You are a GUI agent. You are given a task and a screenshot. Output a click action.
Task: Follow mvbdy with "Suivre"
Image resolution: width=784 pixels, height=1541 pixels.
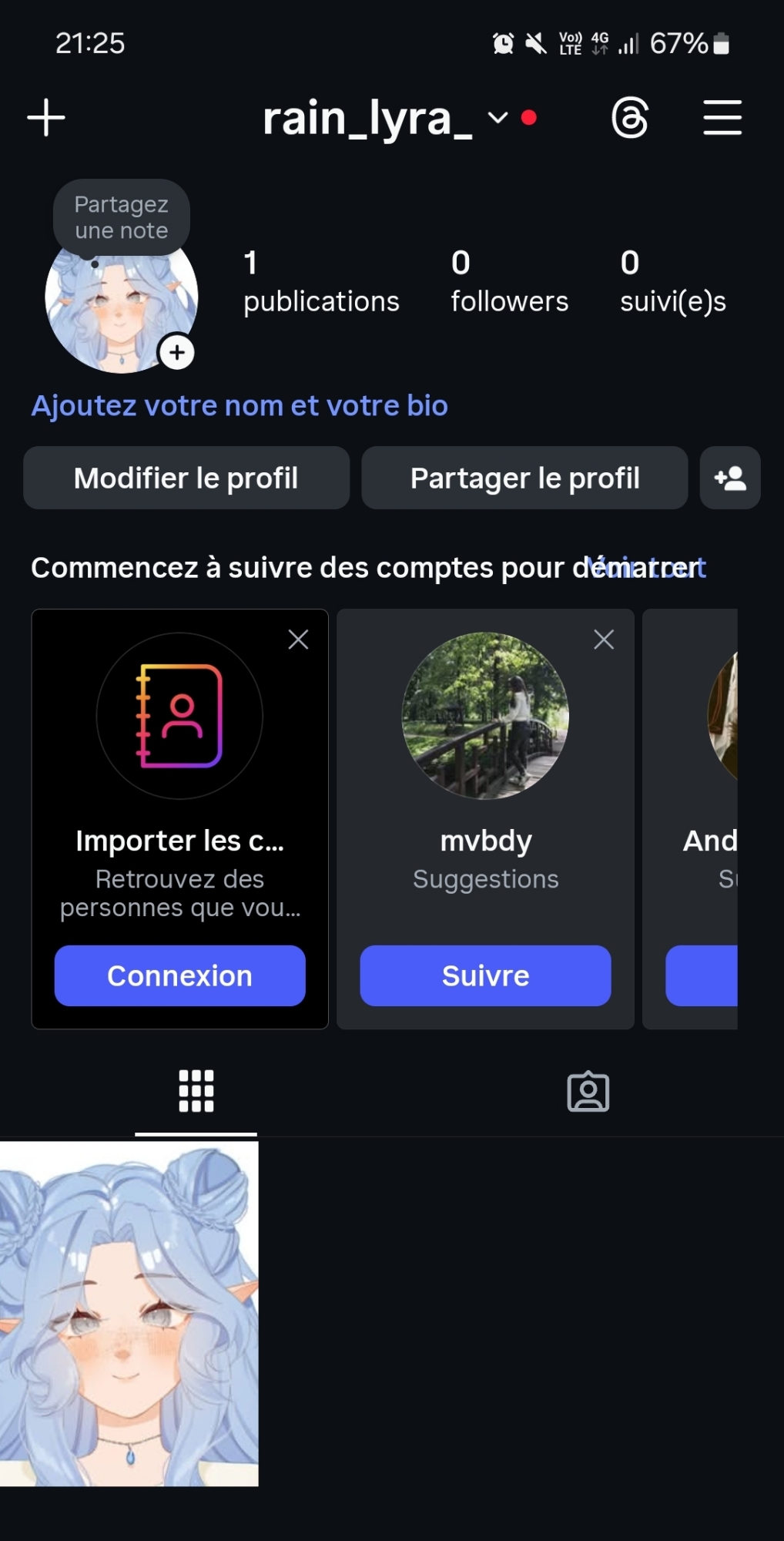pyautogui.click(x=485, y=975)
